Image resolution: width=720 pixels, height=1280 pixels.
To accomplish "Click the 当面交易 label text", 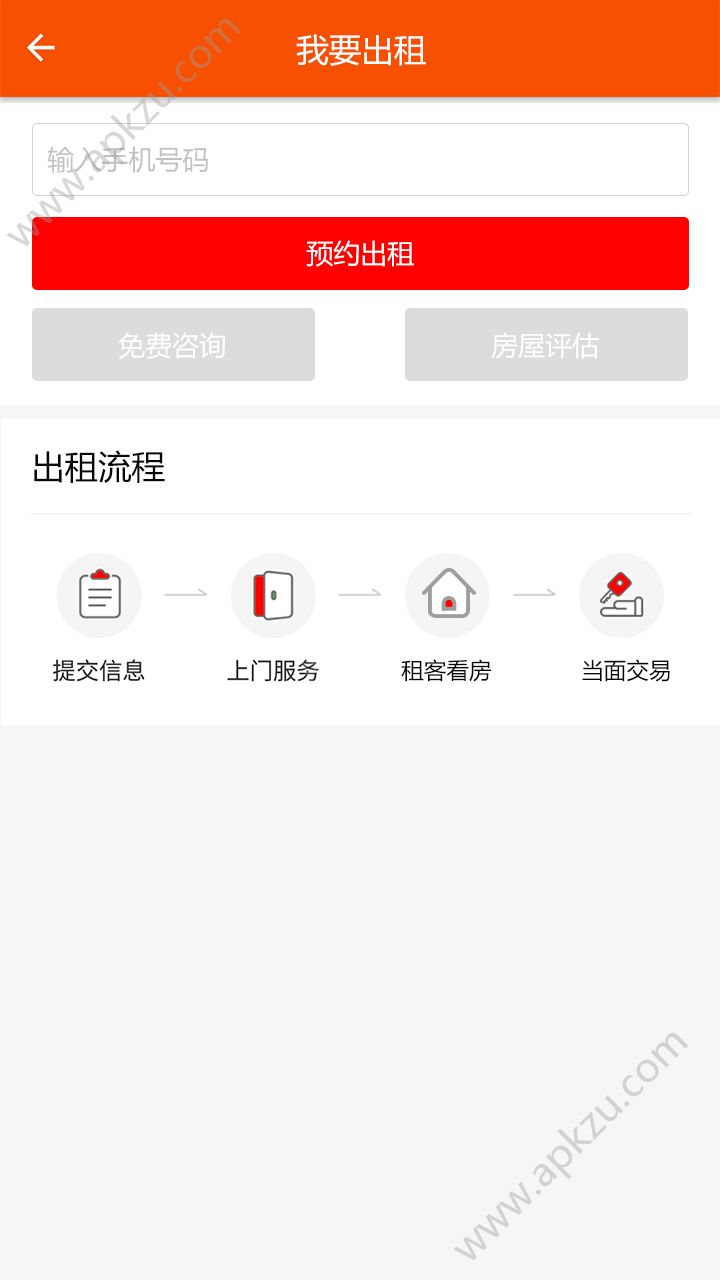I will [x=621, y=671].
